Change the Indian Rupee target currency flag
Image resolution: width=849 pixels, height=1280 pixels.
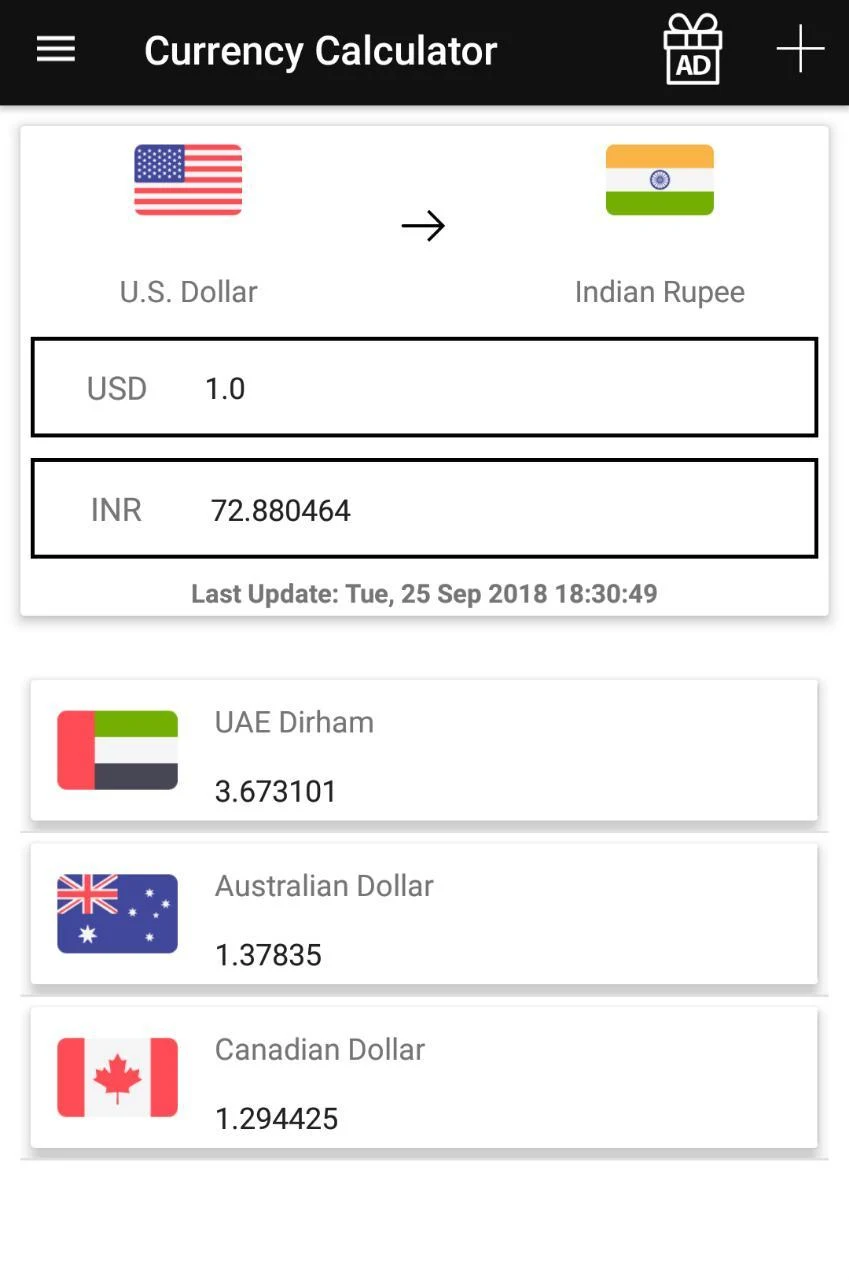pyautogui.click(x=659, y=180)
